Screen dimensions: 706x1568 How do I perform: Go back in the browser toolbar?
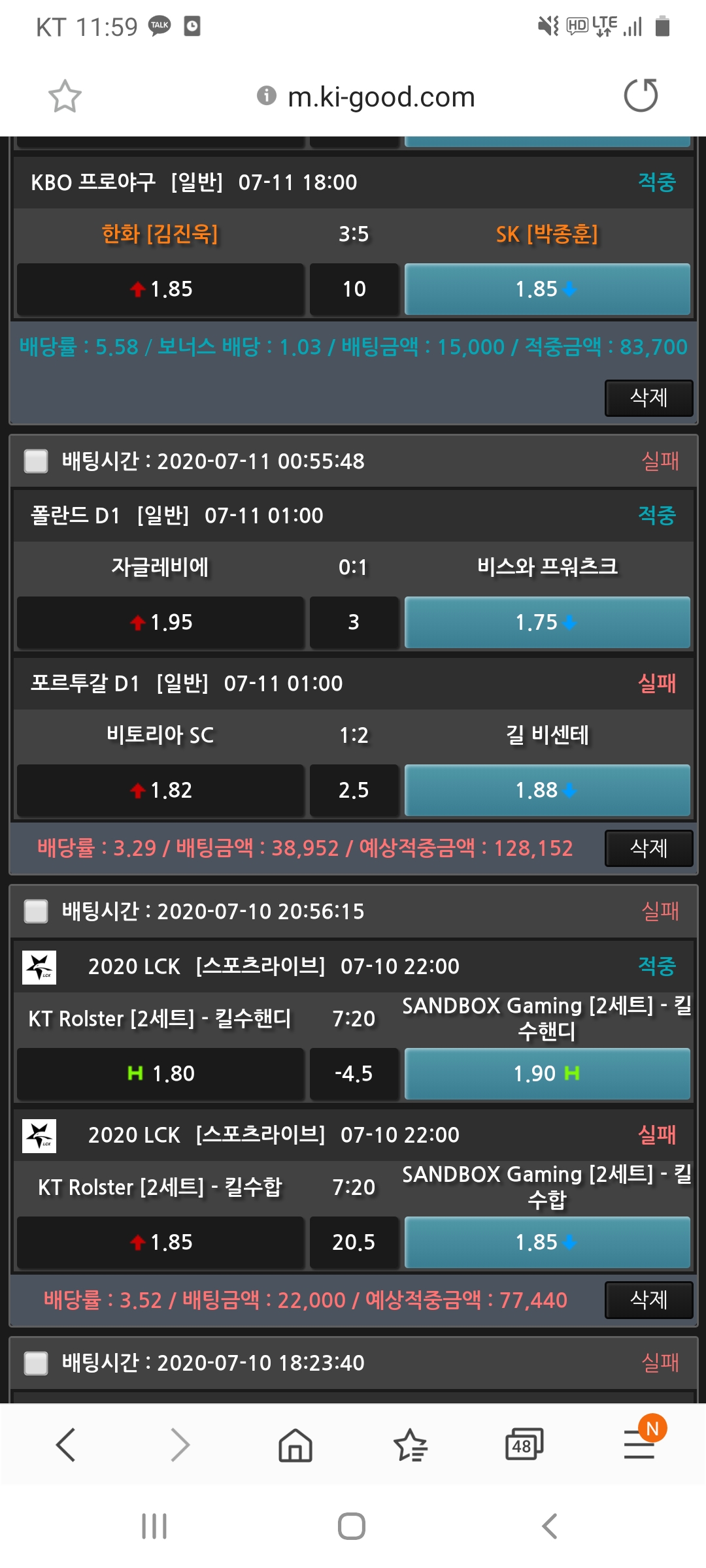tap(66, 1445)
